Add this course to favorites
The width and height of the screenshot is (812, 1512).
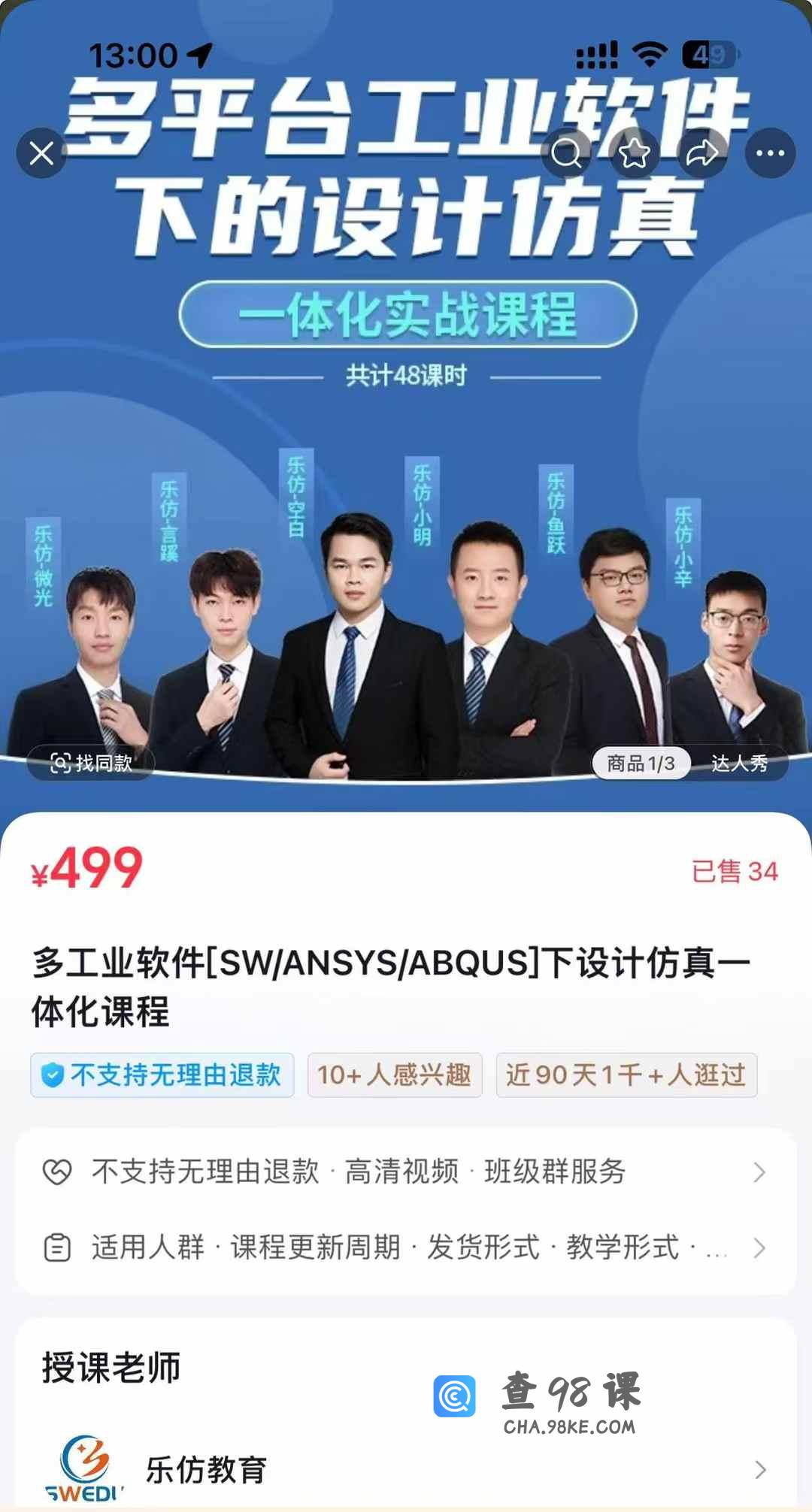click(634, 153)
